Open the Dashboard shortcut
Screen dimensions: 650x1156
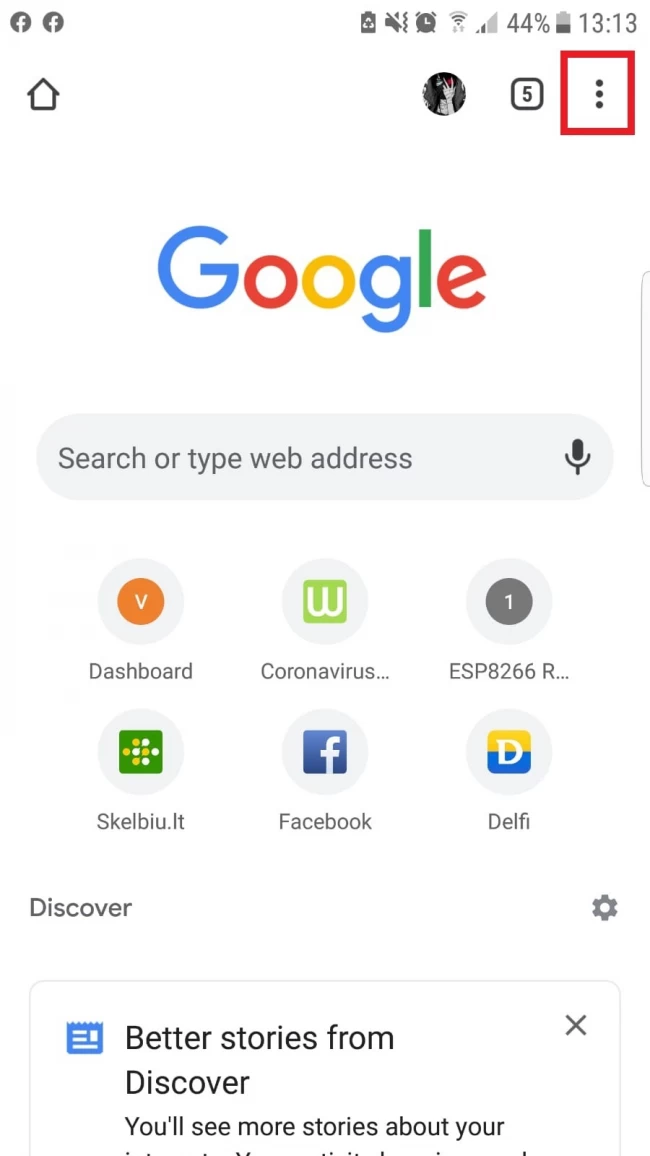click(141, 620)
